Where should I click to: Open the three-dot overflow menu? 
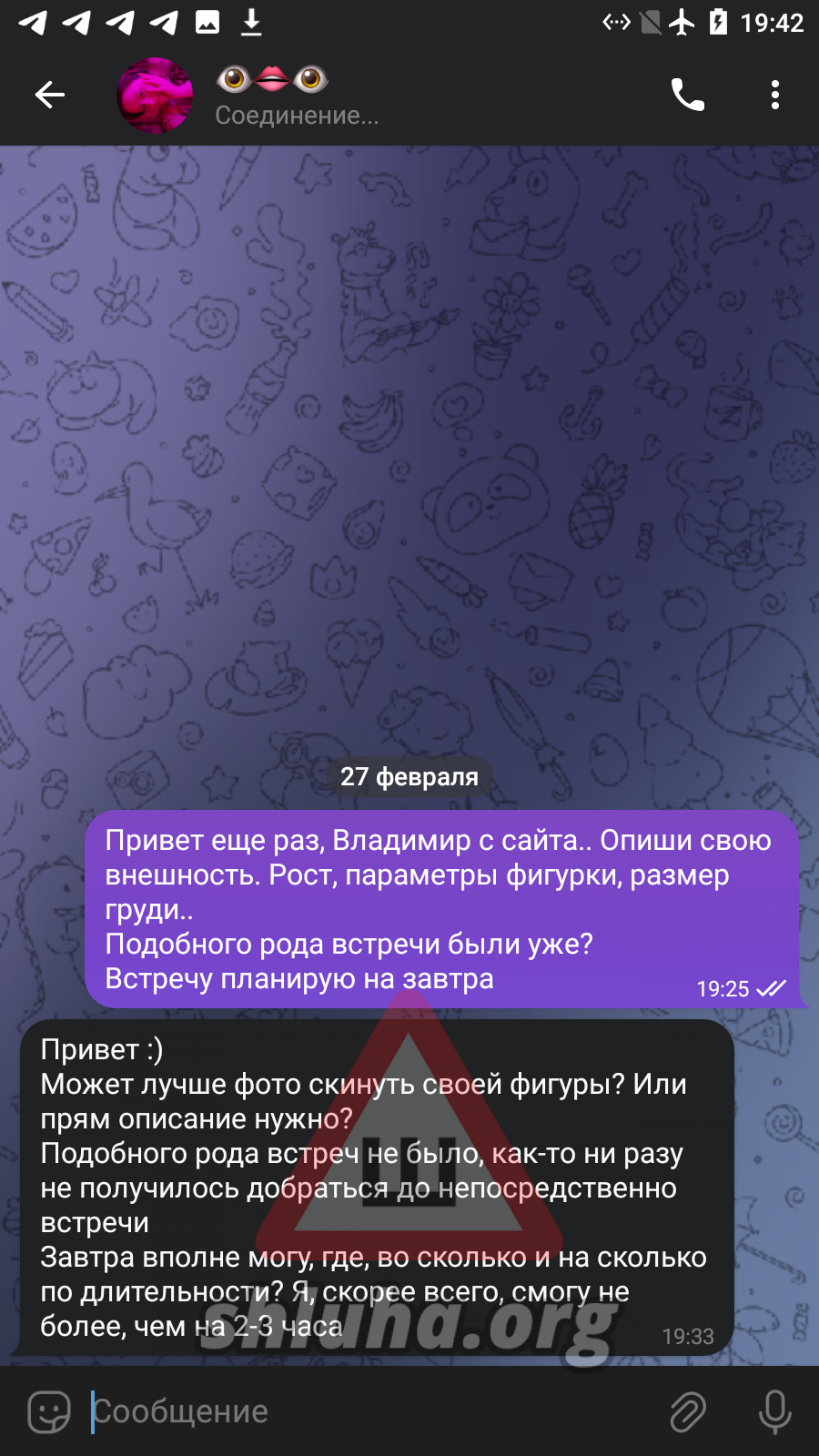pos(774,95)
